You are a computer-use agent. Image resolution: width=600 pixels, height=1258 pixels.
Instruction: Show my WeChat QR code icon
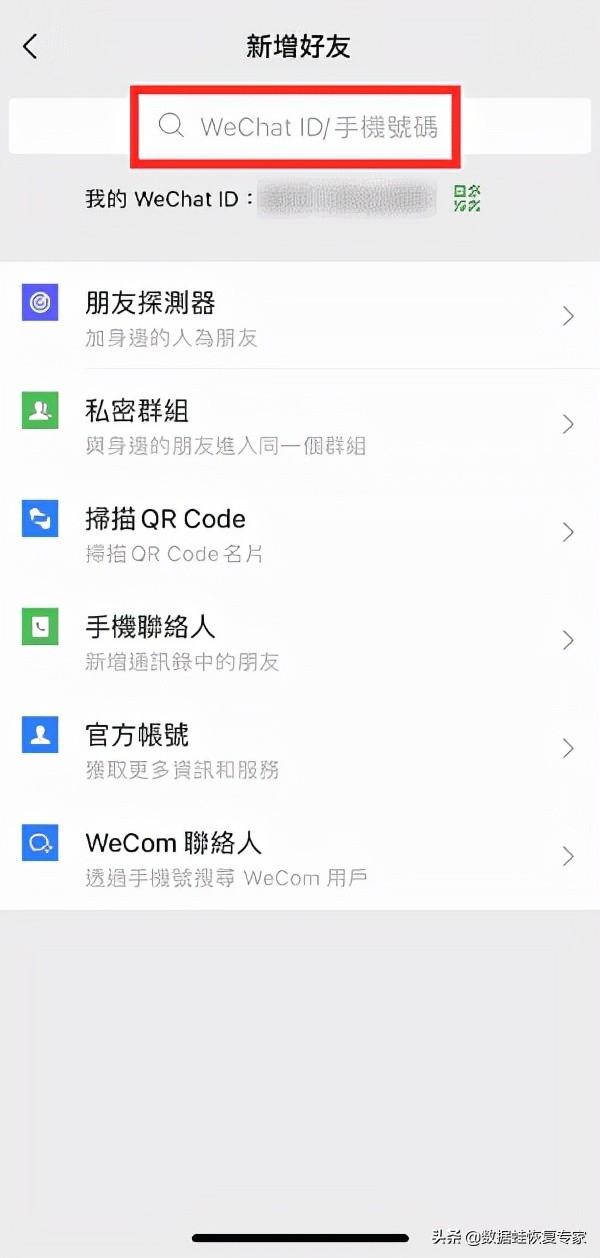tap(467, 198)
